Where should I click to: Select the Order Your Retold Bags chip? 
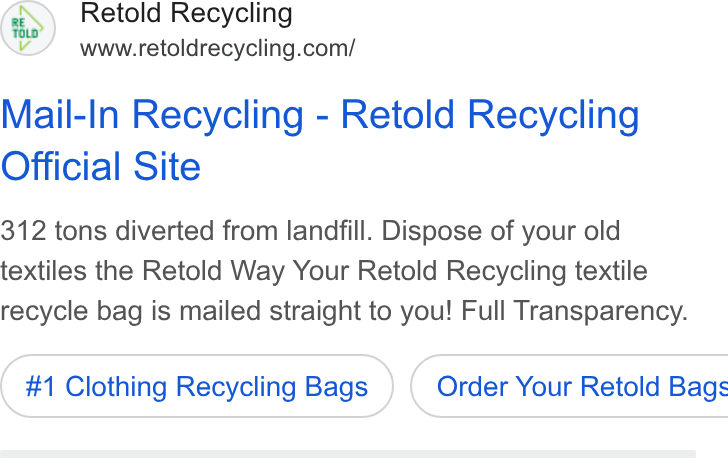click(x=570, y=386)
